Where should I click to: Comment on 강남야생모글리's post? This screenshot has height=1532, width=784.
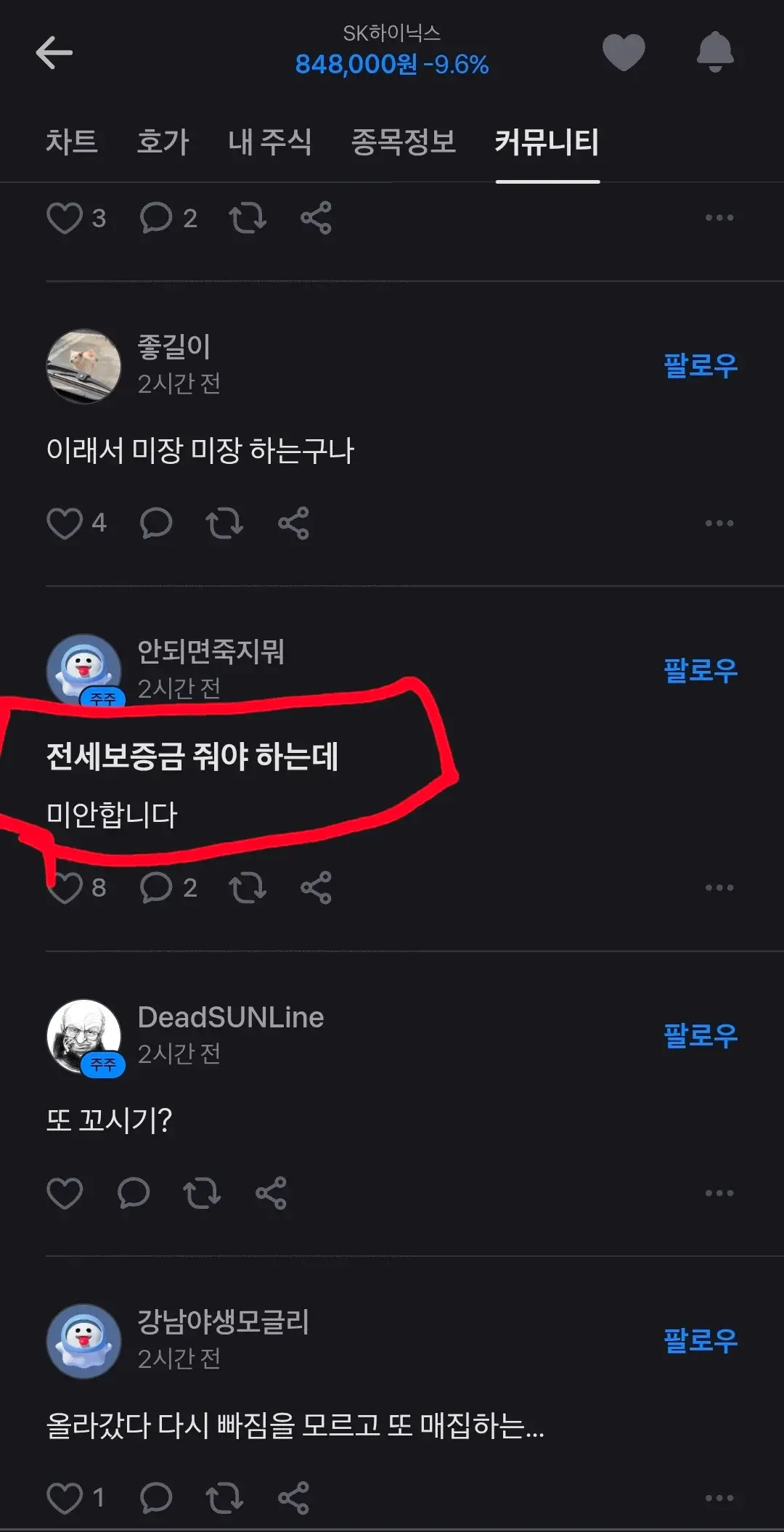(x=156, y=1497)
